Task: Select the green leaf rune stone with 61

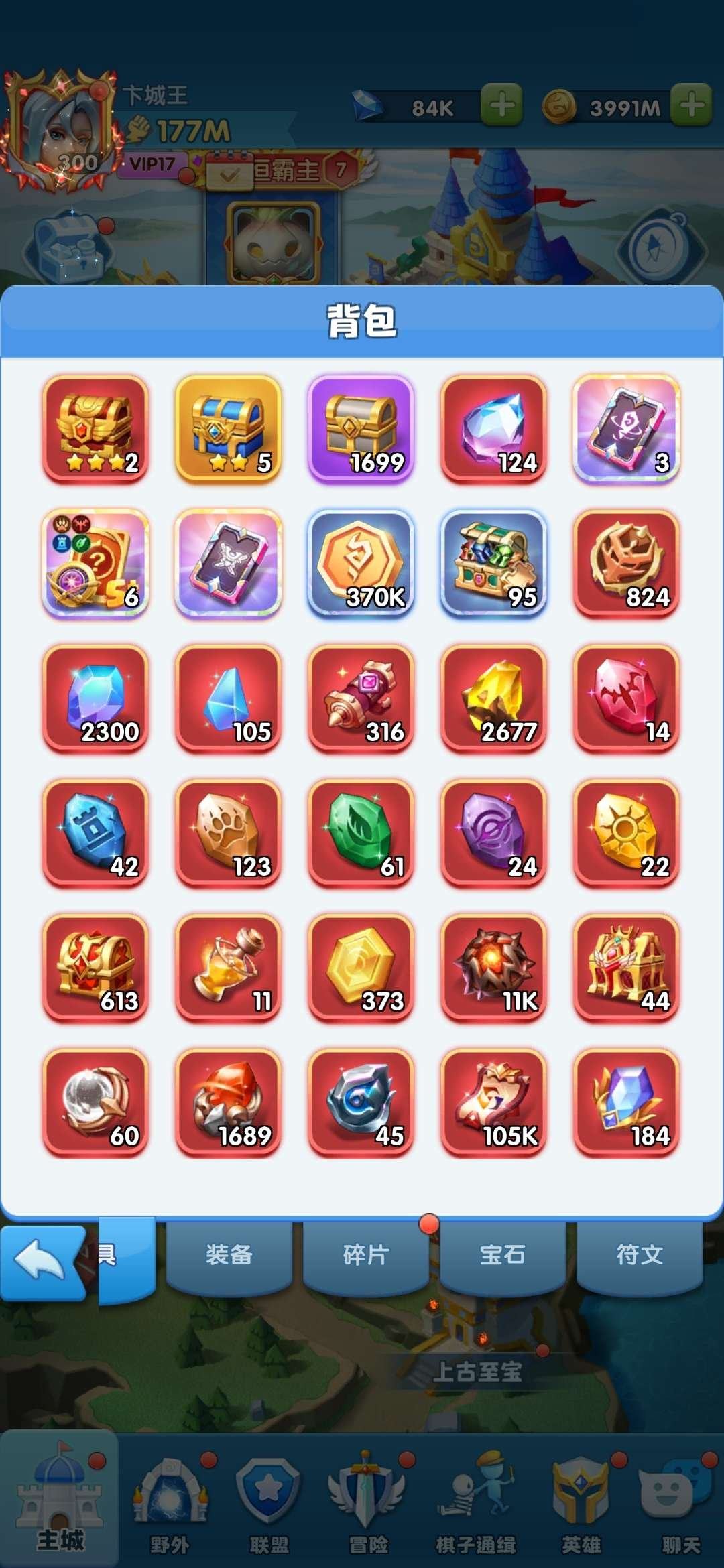Action: [x=361, y=833]
